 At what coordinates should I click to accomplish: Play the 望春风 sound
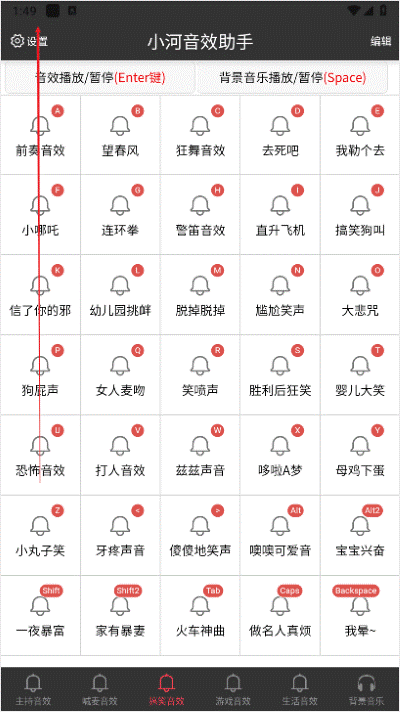pos(120,135)
